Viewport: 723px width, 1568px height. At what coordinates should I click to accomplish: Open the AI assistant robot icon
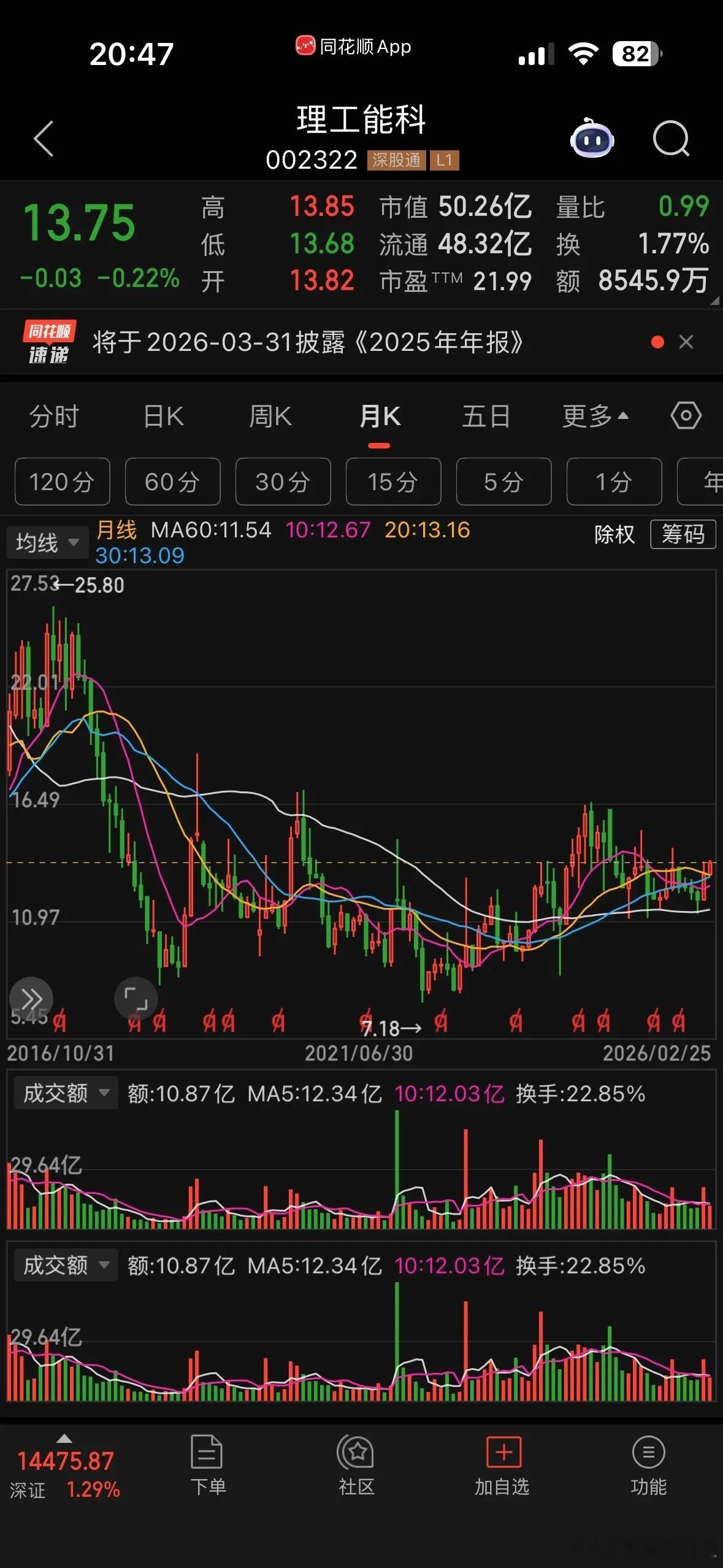click(591, 139)
